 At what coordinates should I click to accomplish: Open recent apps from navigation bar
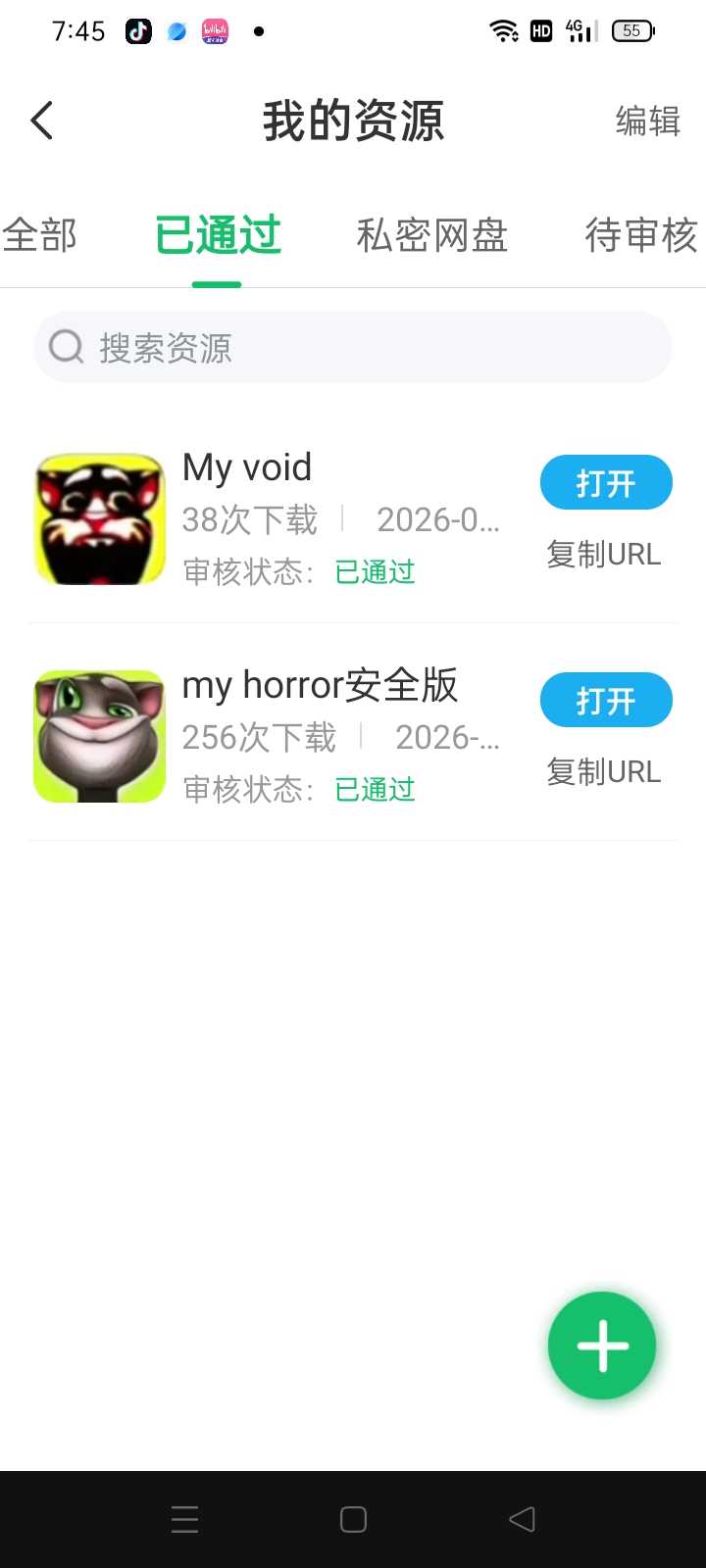[184, 1519]
